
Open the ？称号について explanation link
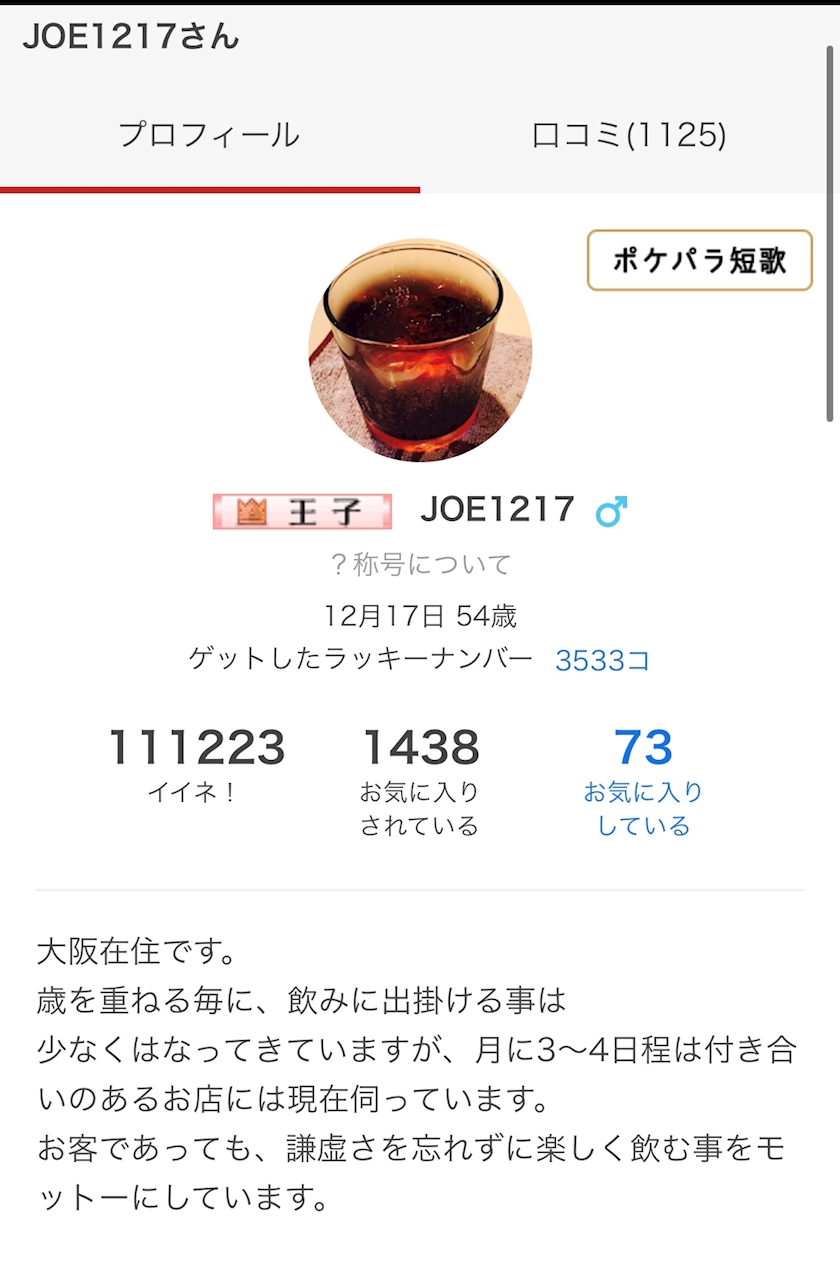click(420, 565)
